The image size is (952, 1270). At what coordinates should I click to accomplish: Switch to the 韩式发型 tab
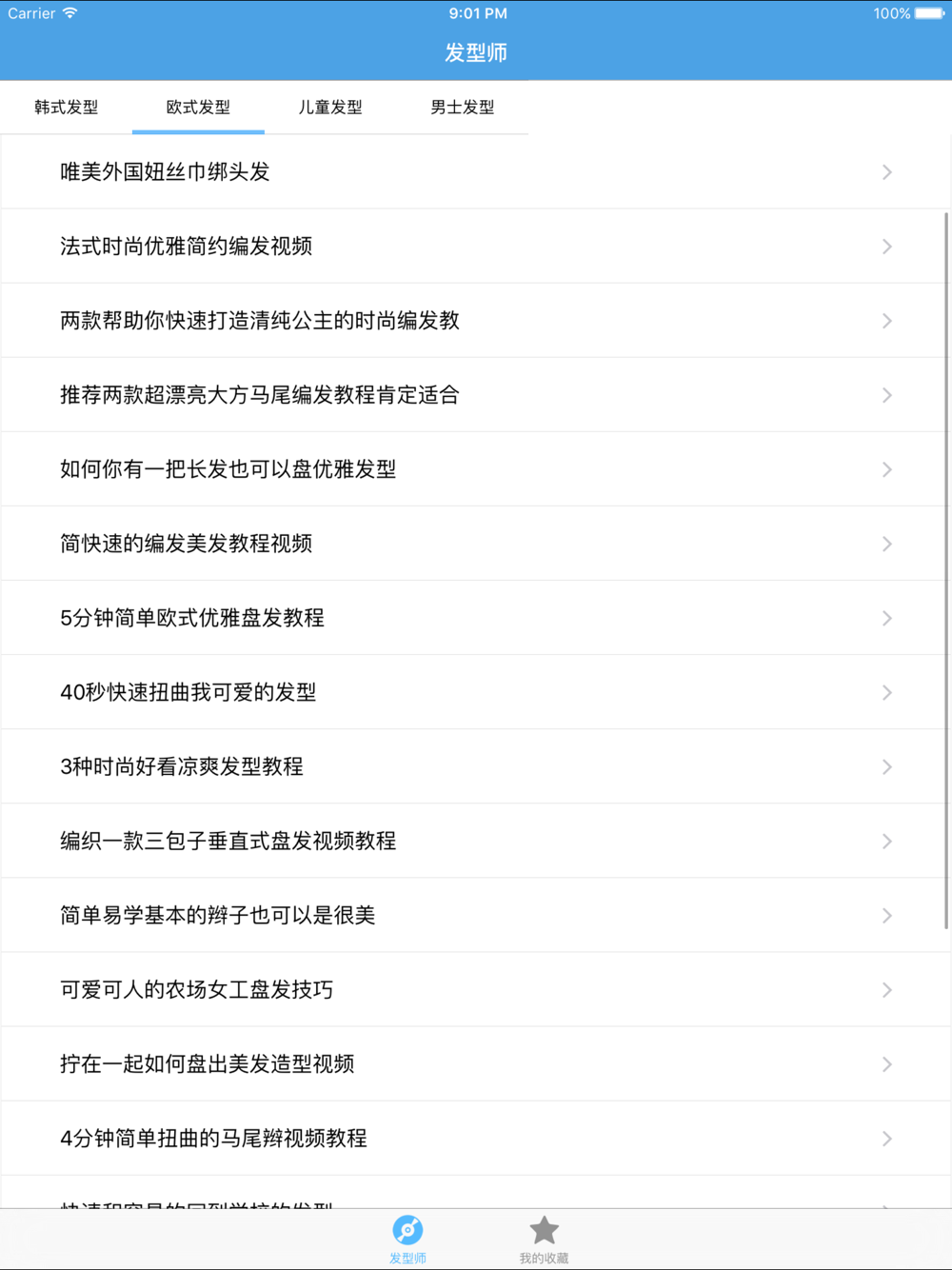tap(66, 107)
